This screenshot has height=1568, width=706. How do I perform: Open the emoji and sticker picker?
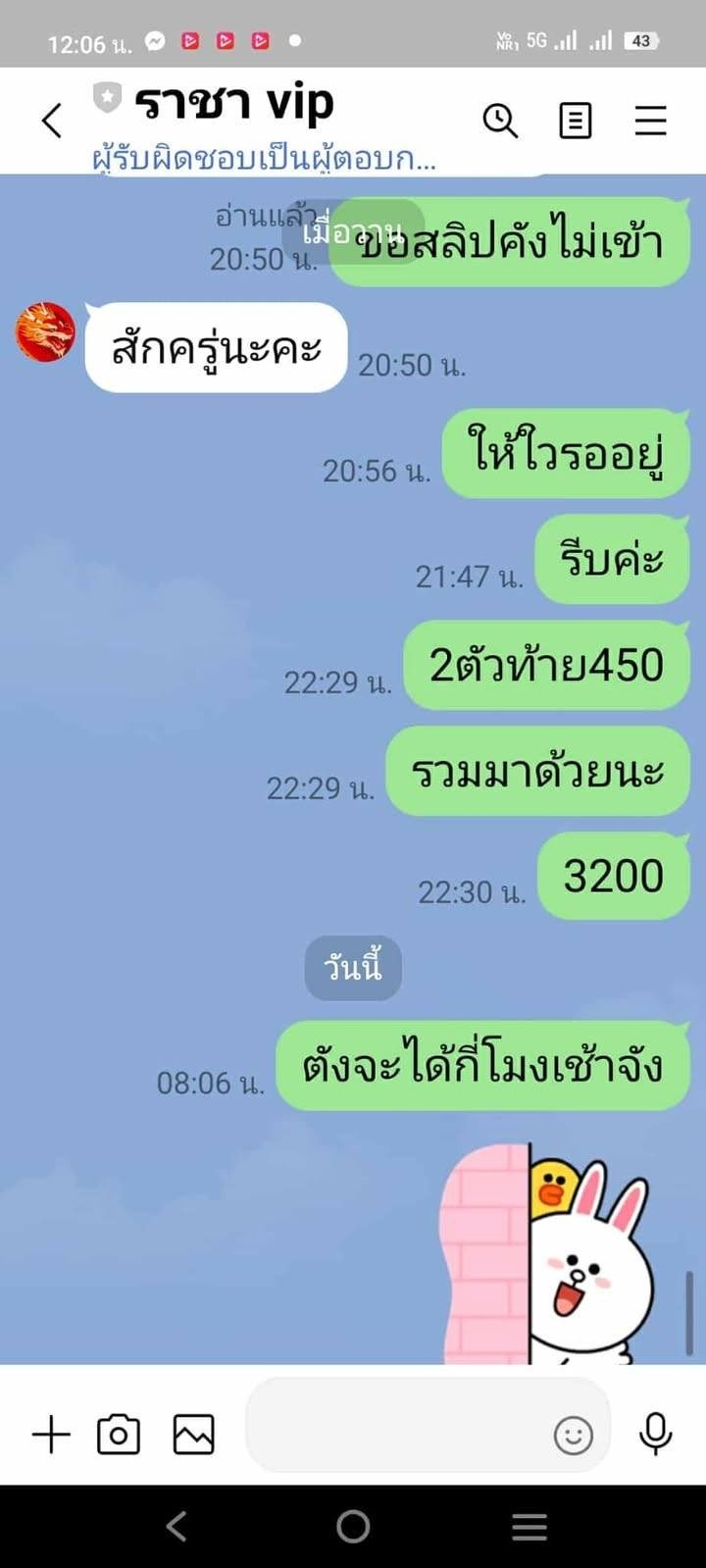point(574,1437)
